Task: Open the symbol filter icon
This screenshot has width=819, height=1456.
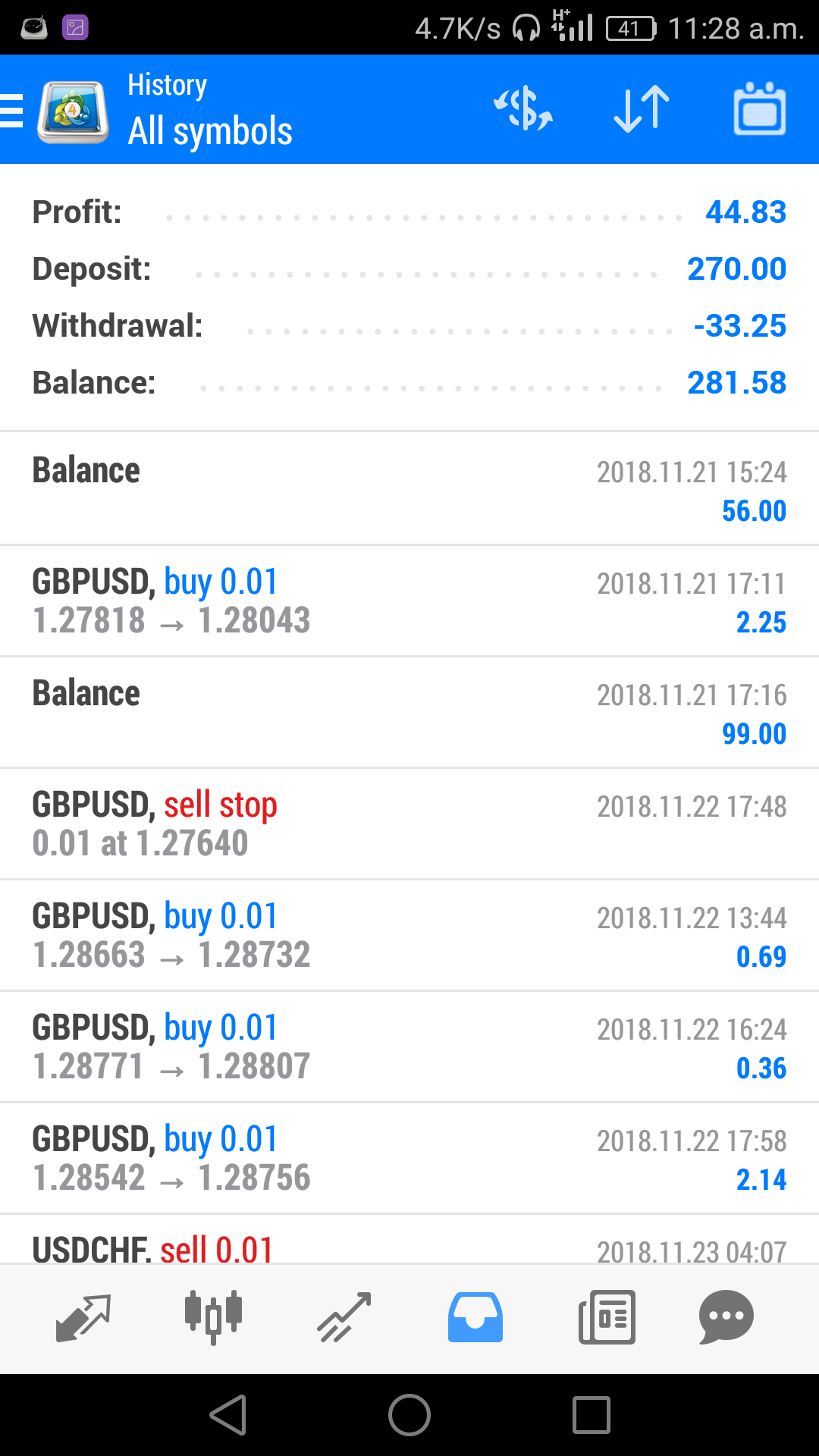Action: (523, 109)
